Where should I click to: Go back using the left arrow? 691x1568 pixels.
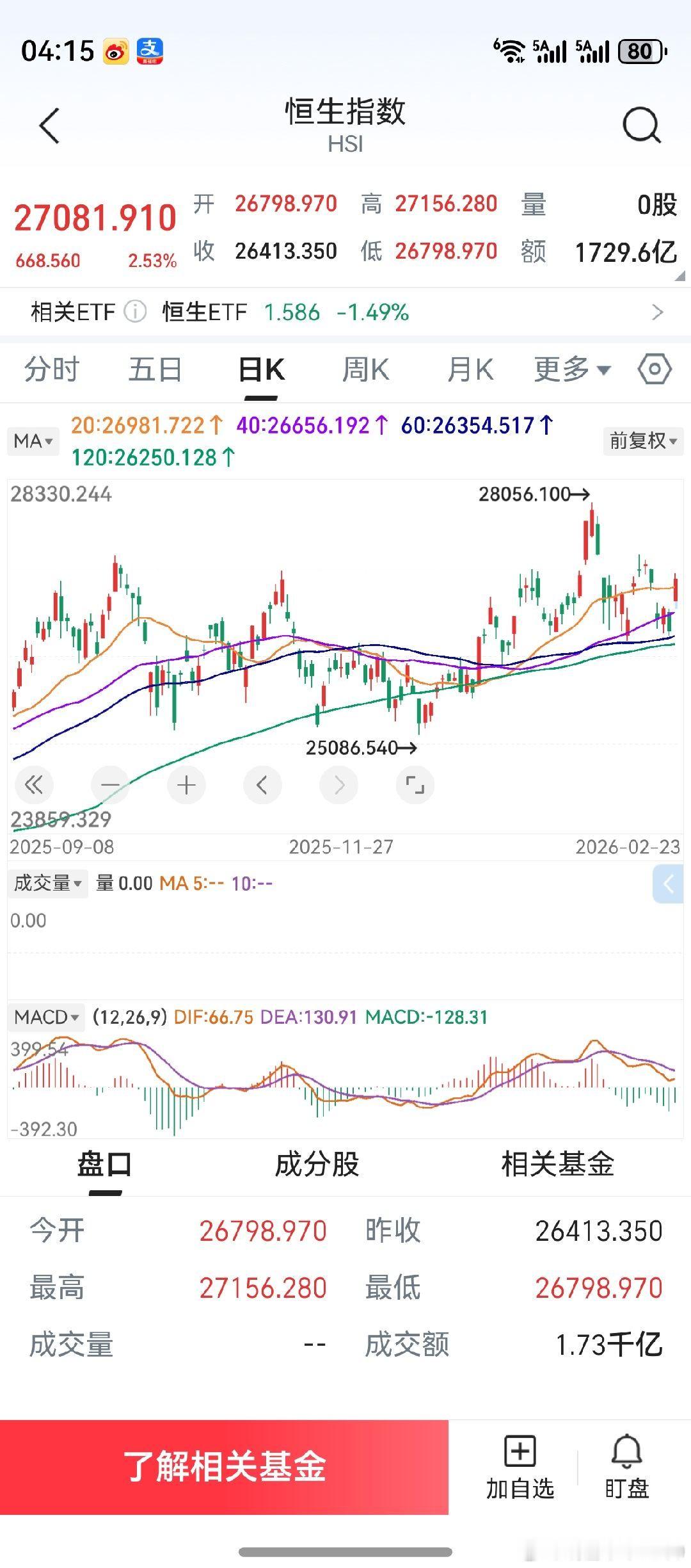click(x=48, y=125)
